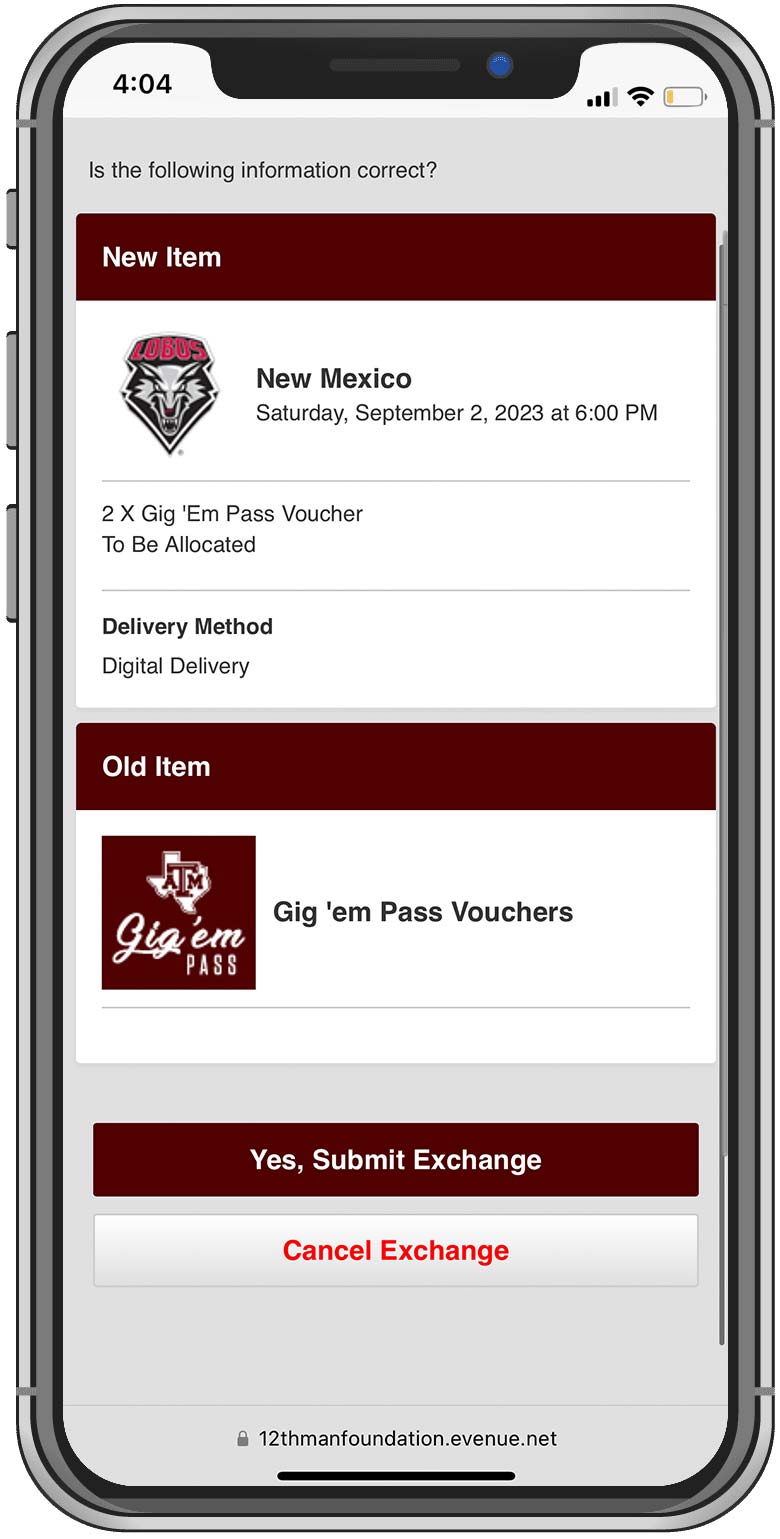Tap the wolf head inside the Lobos badge
Image resolution: width=780 pixels, height=1539 pixels.
(x=167, y=400)
